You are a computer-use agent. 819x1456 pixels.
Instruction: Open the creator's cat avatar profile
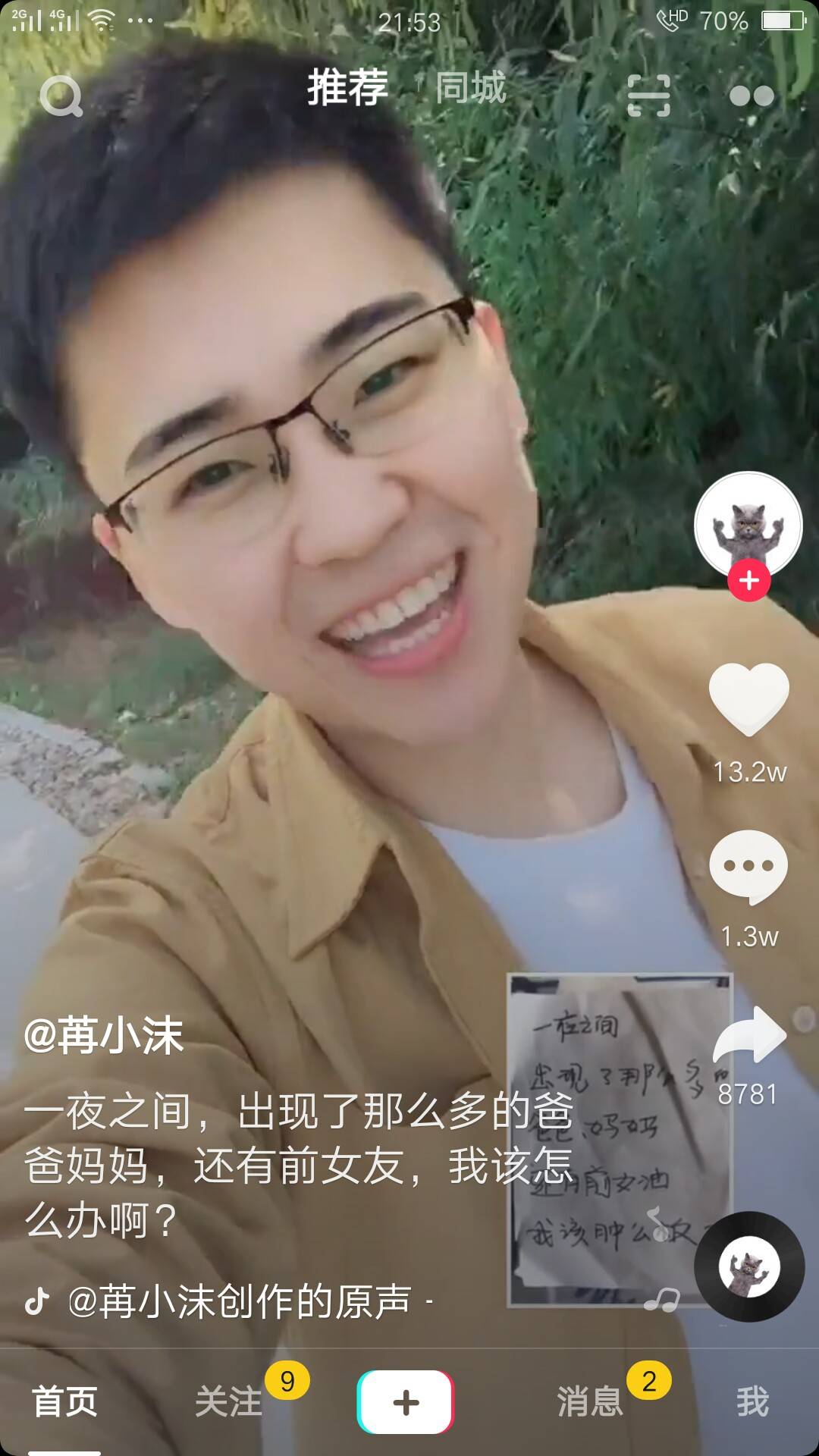(748, 525)
